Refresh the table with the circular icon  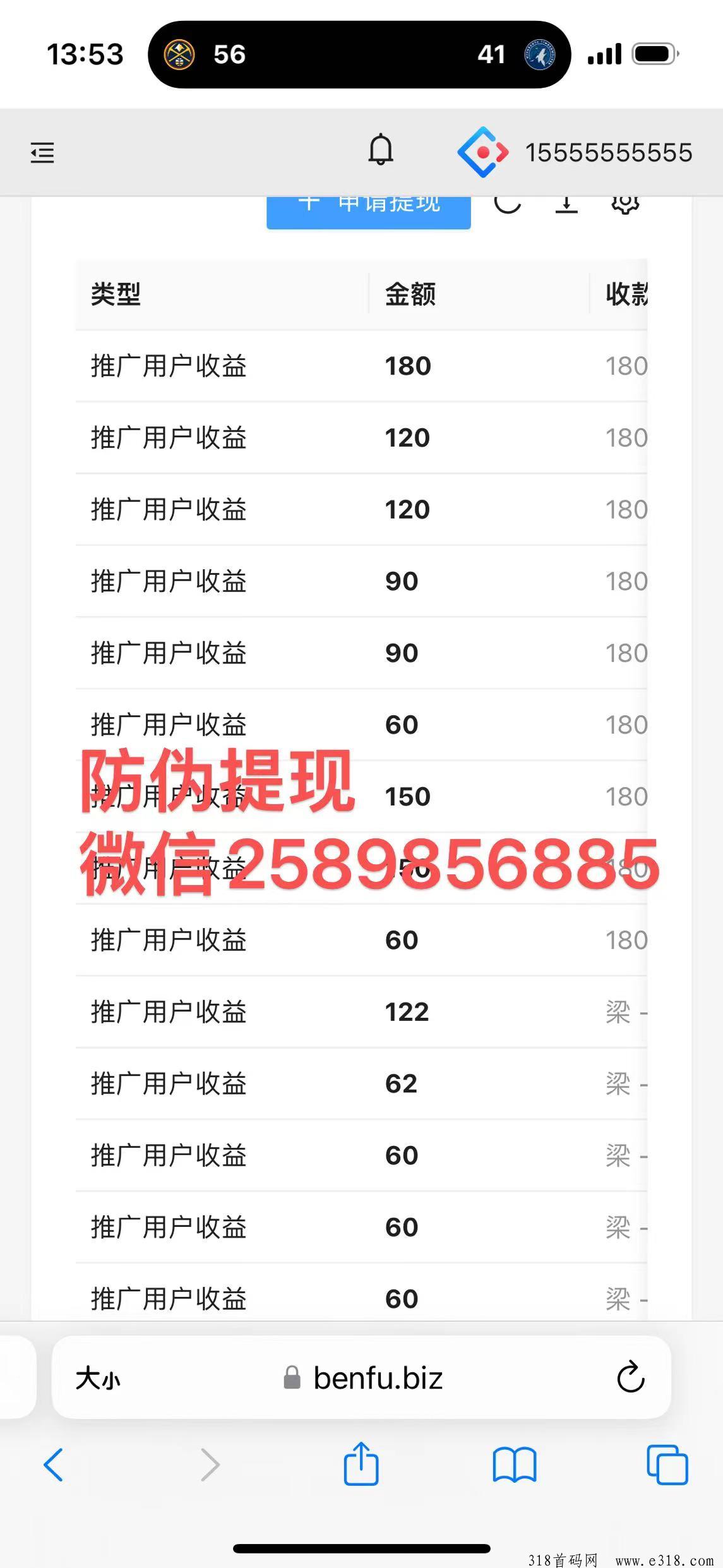point(508,205)
